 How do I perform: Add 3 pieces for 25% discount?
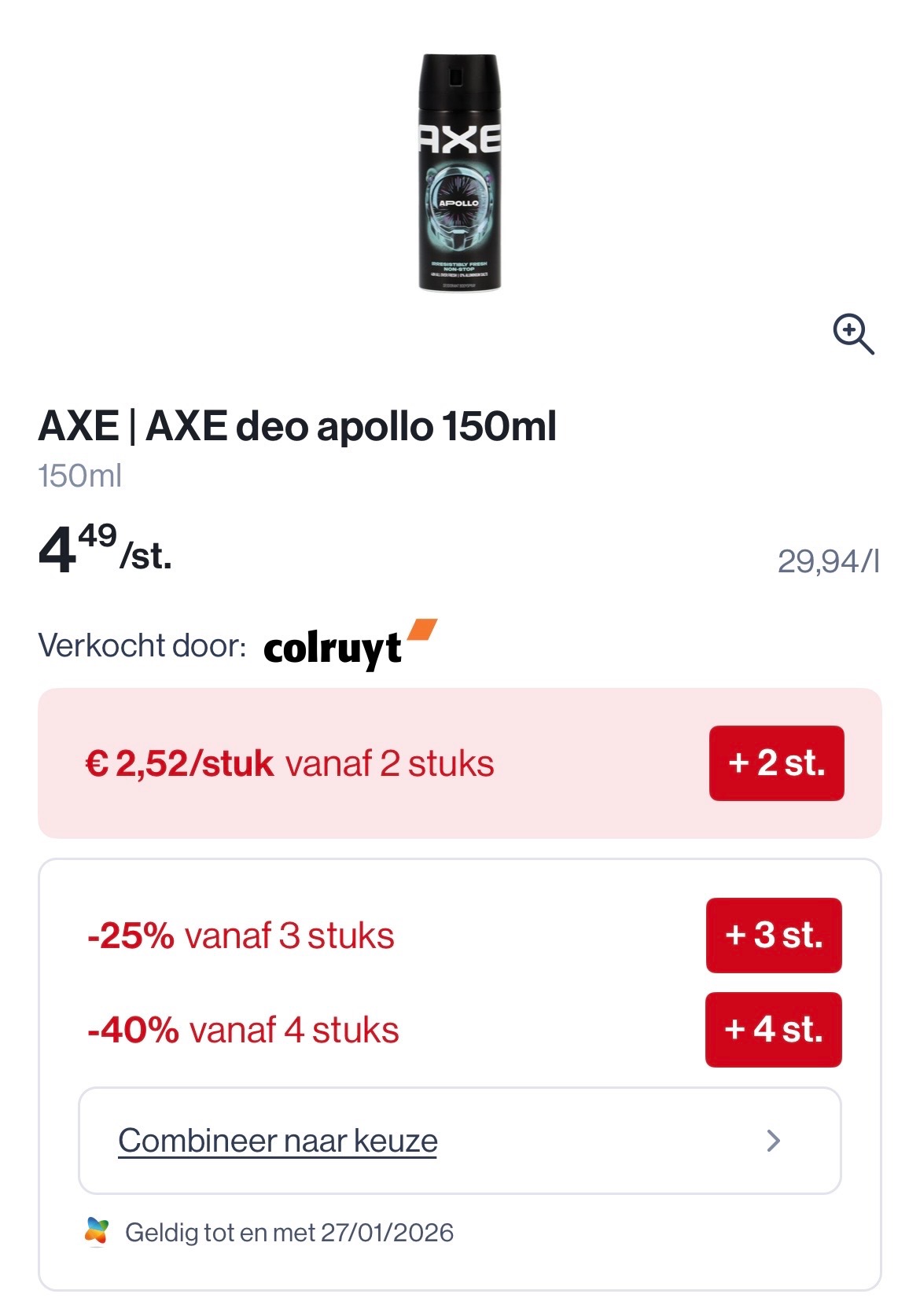pos(774,936)
